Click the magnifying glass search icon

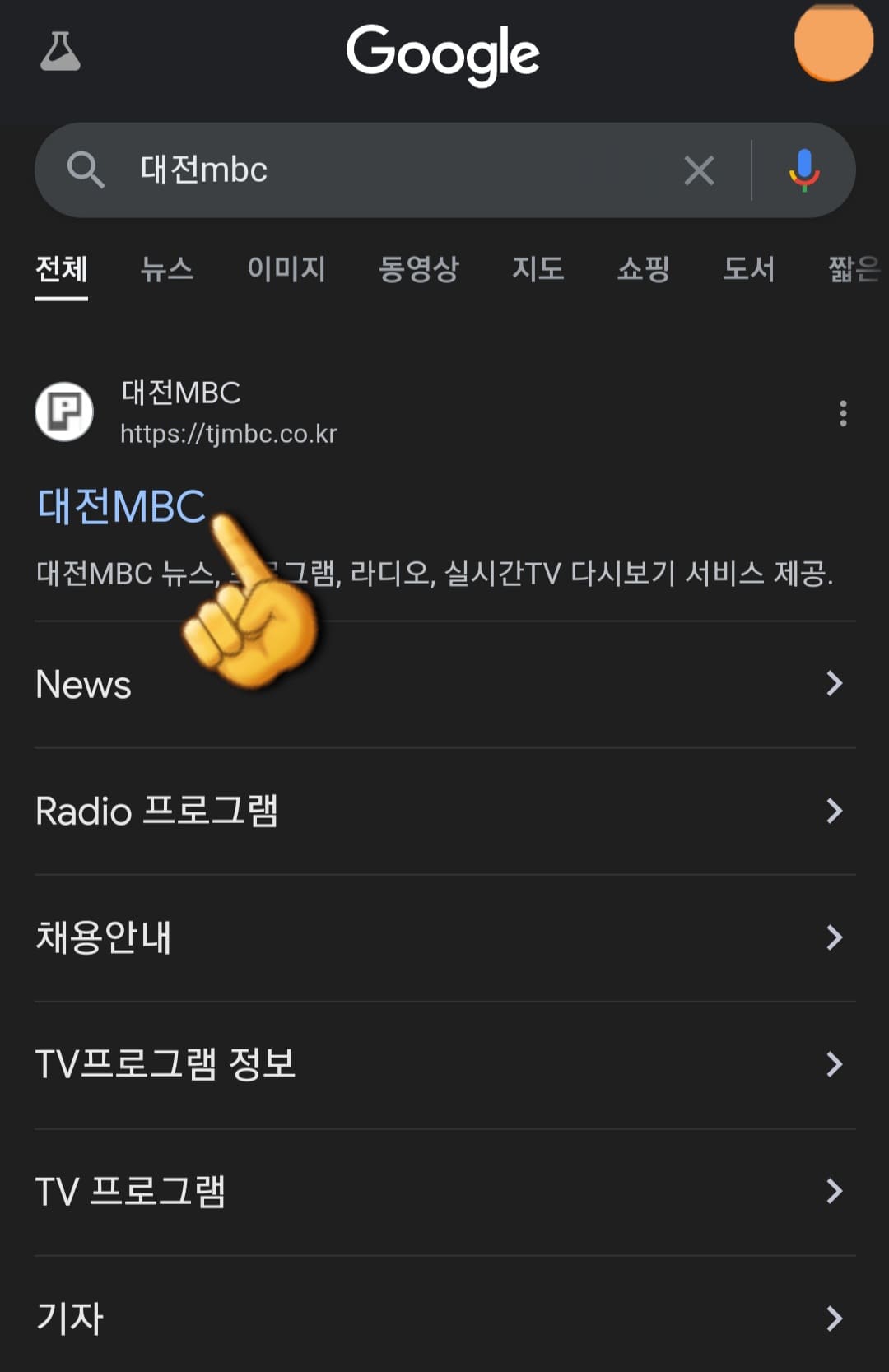coord(87,170)
